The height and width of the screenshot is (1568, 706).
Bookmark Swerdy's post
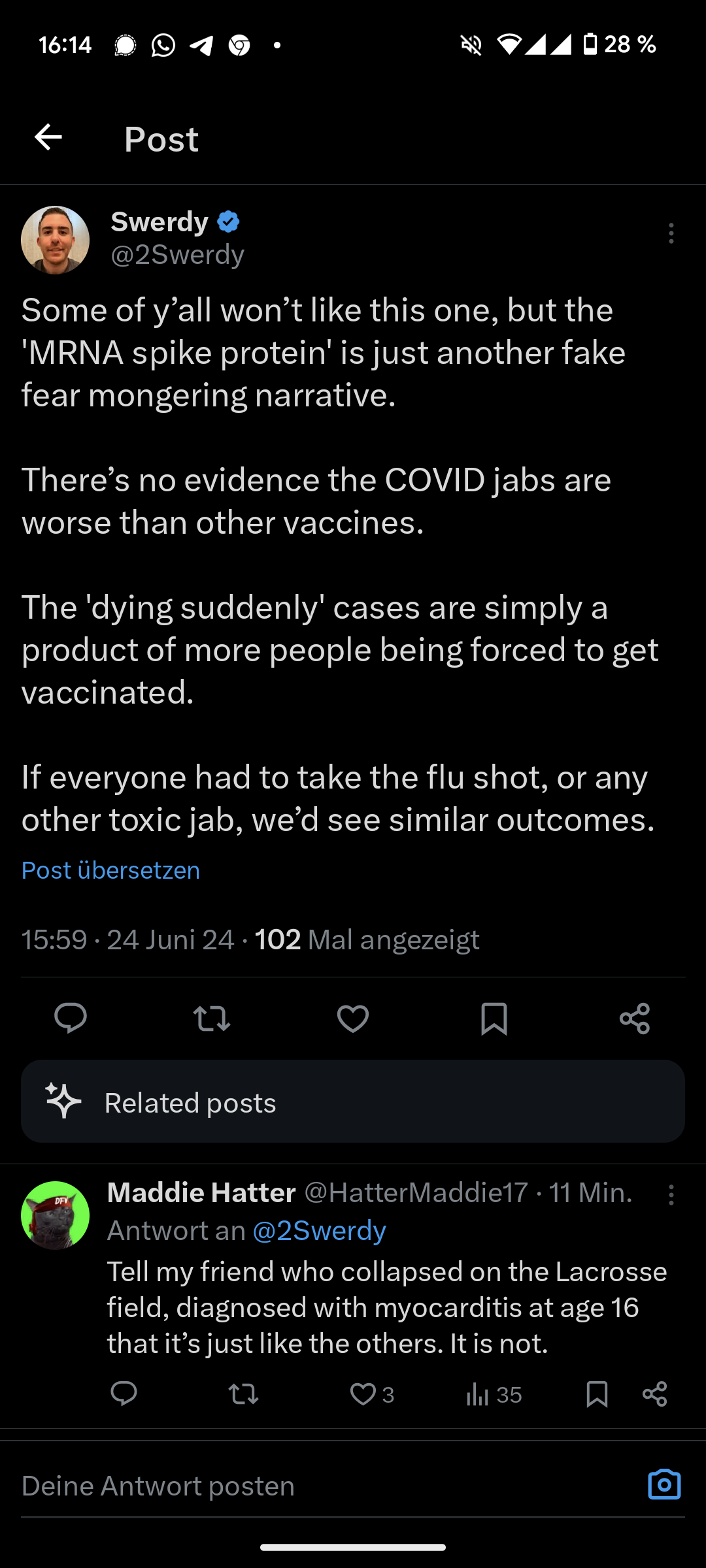[x=494, y=1018]
